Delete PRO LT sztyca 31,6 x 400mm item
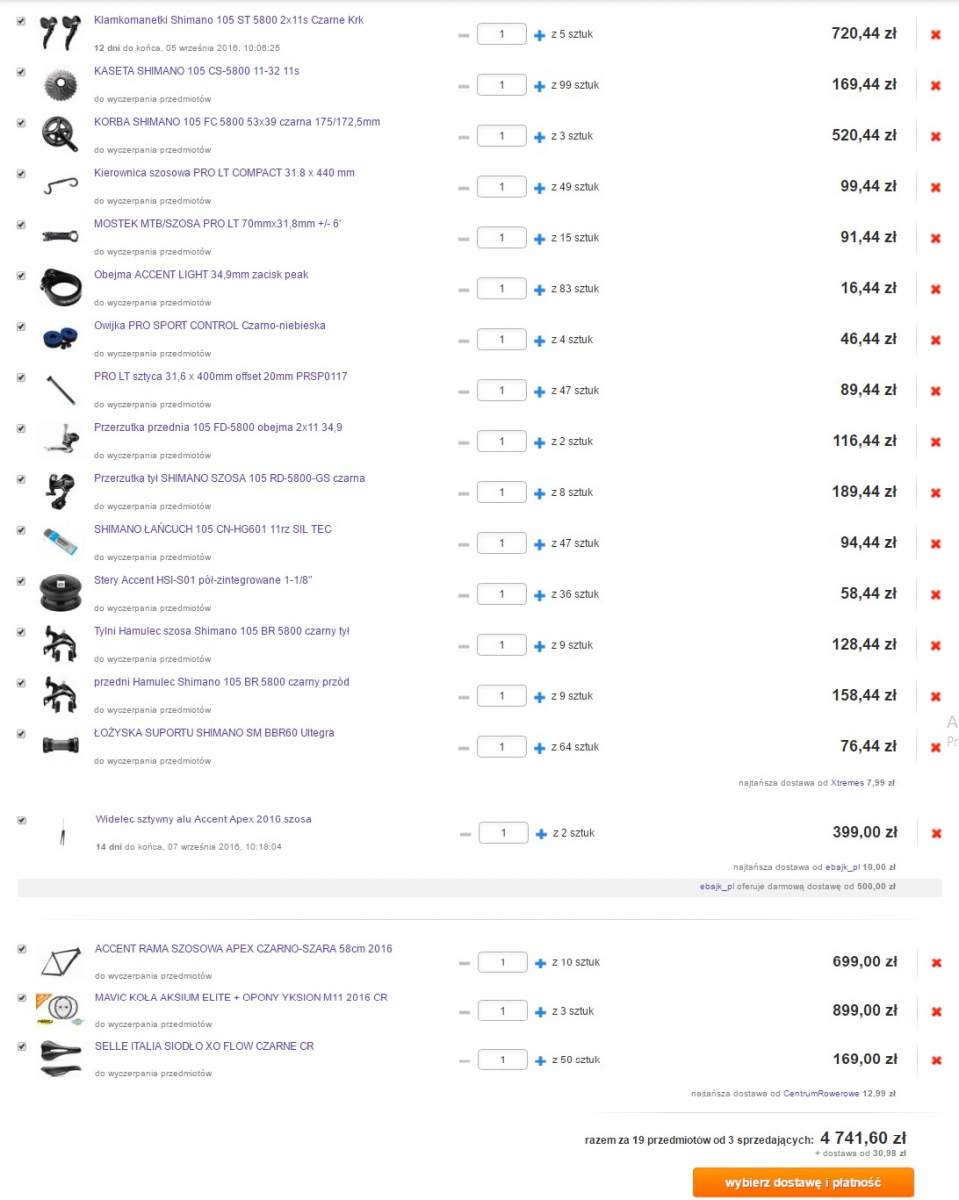 coord(936,391)
